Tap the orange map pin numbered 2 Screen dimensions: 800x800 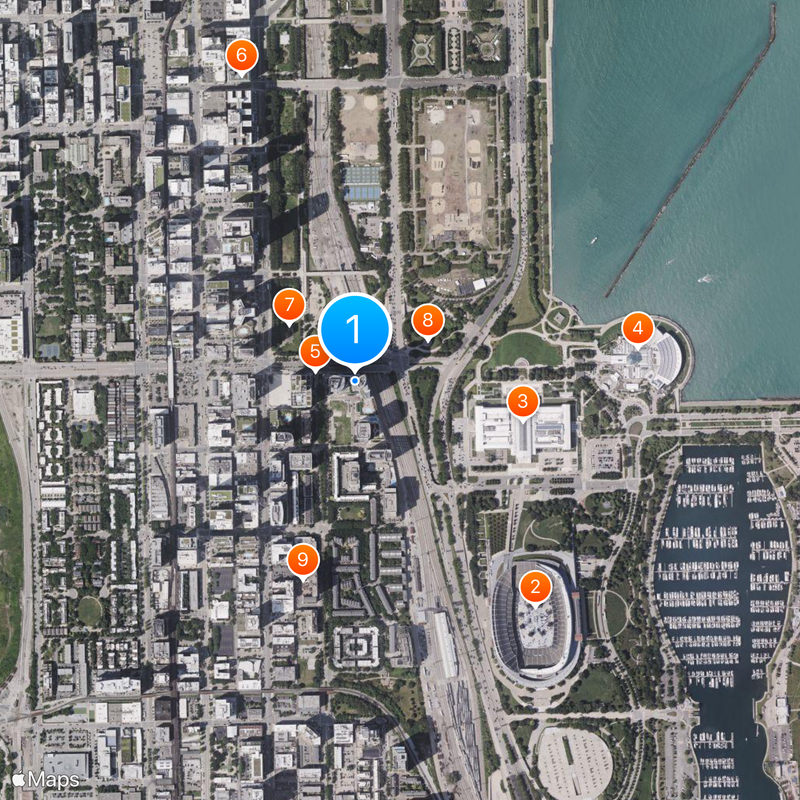coord(535,586)
